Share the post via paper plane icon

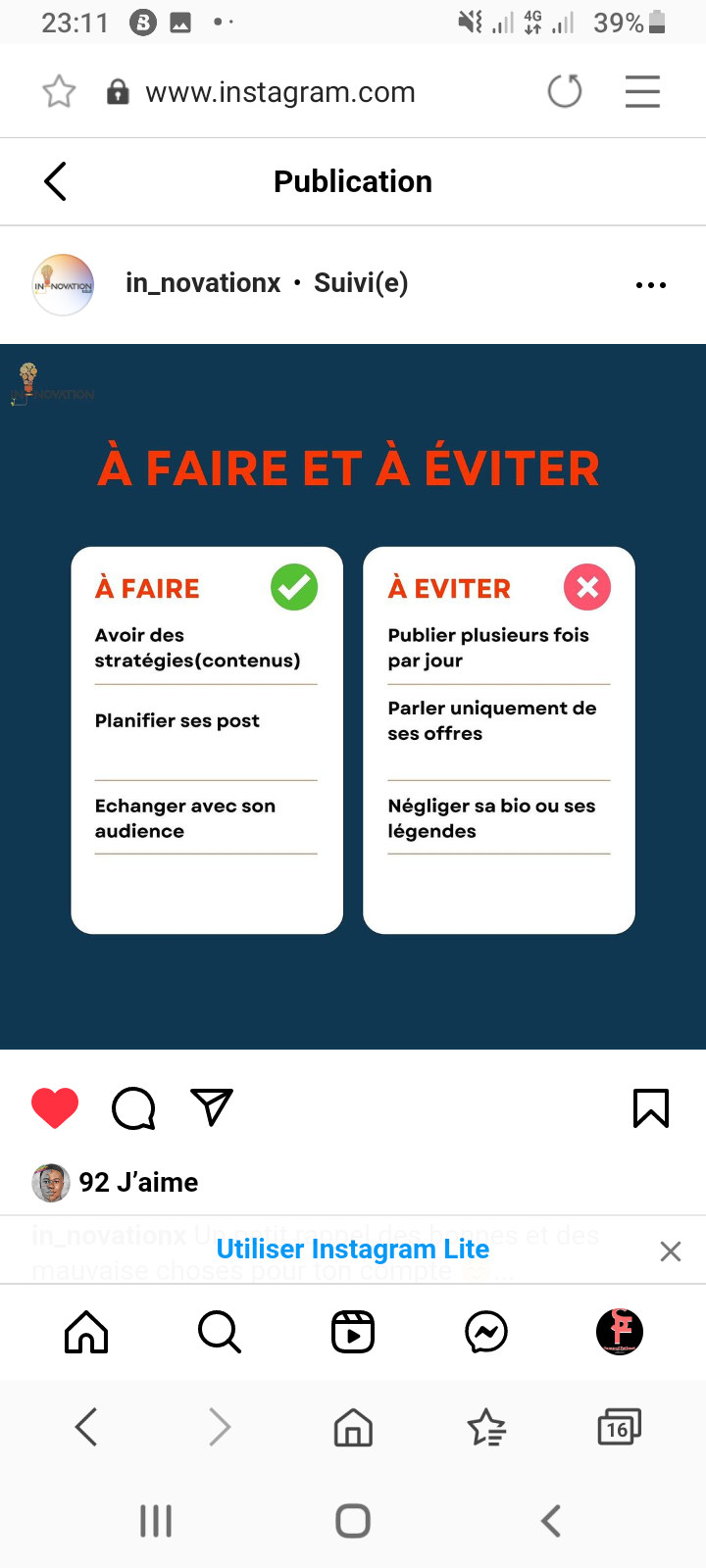(212, 1107)
